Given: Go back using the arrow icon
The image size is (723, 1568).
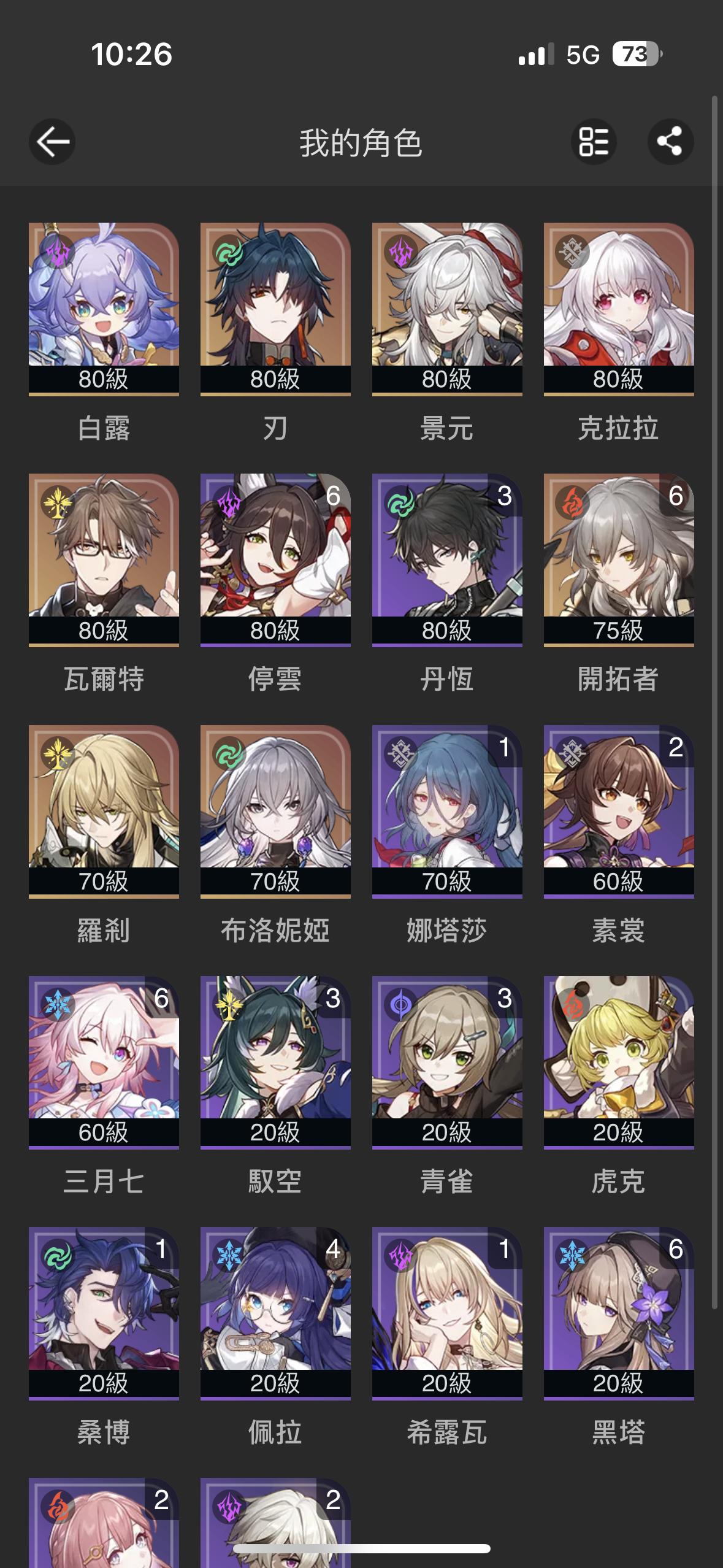Looking at the screenshot, I should pos(52,142).
